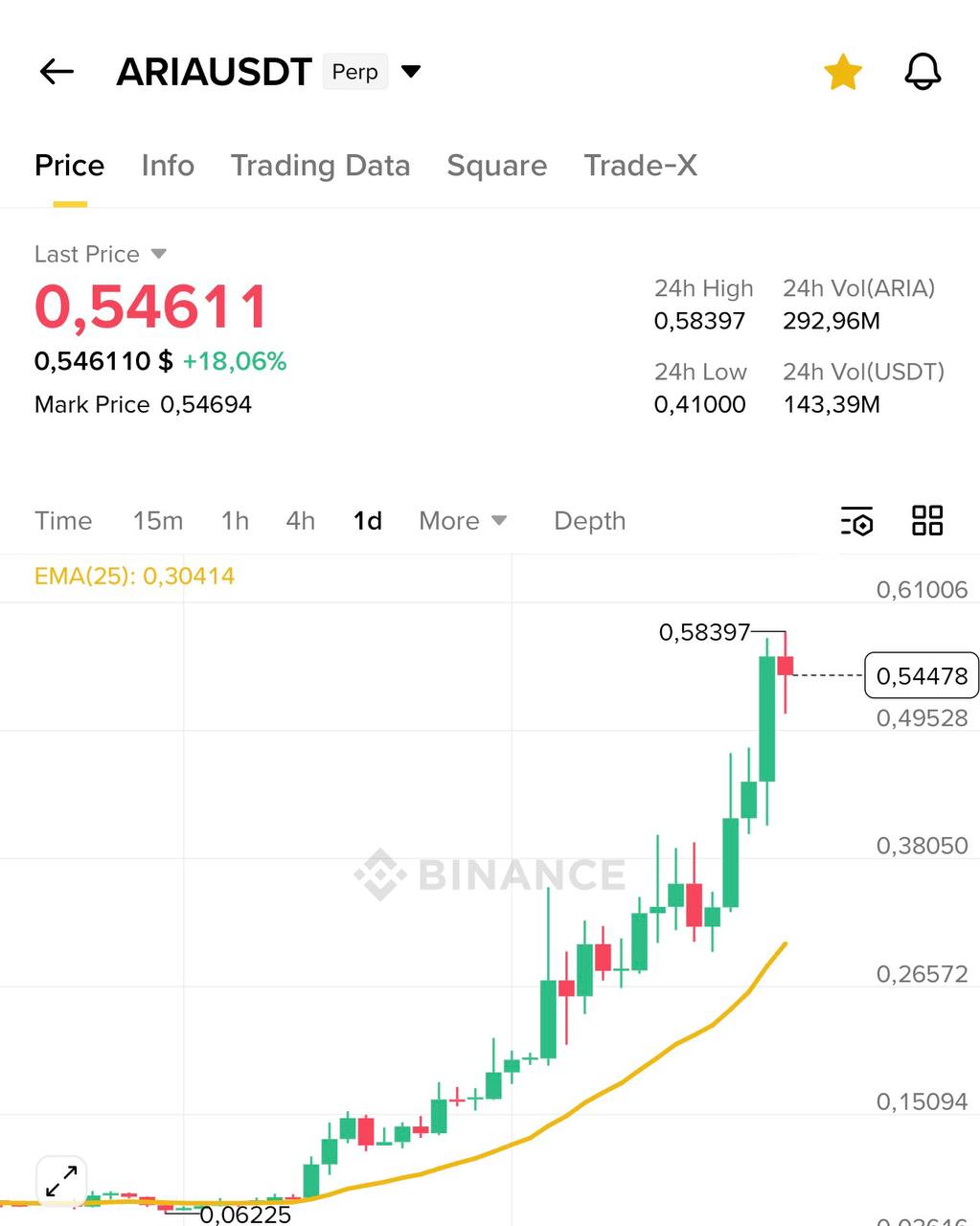Switch to the Info tab
This screenshot has height=1226, width=980.
point(168,166)
